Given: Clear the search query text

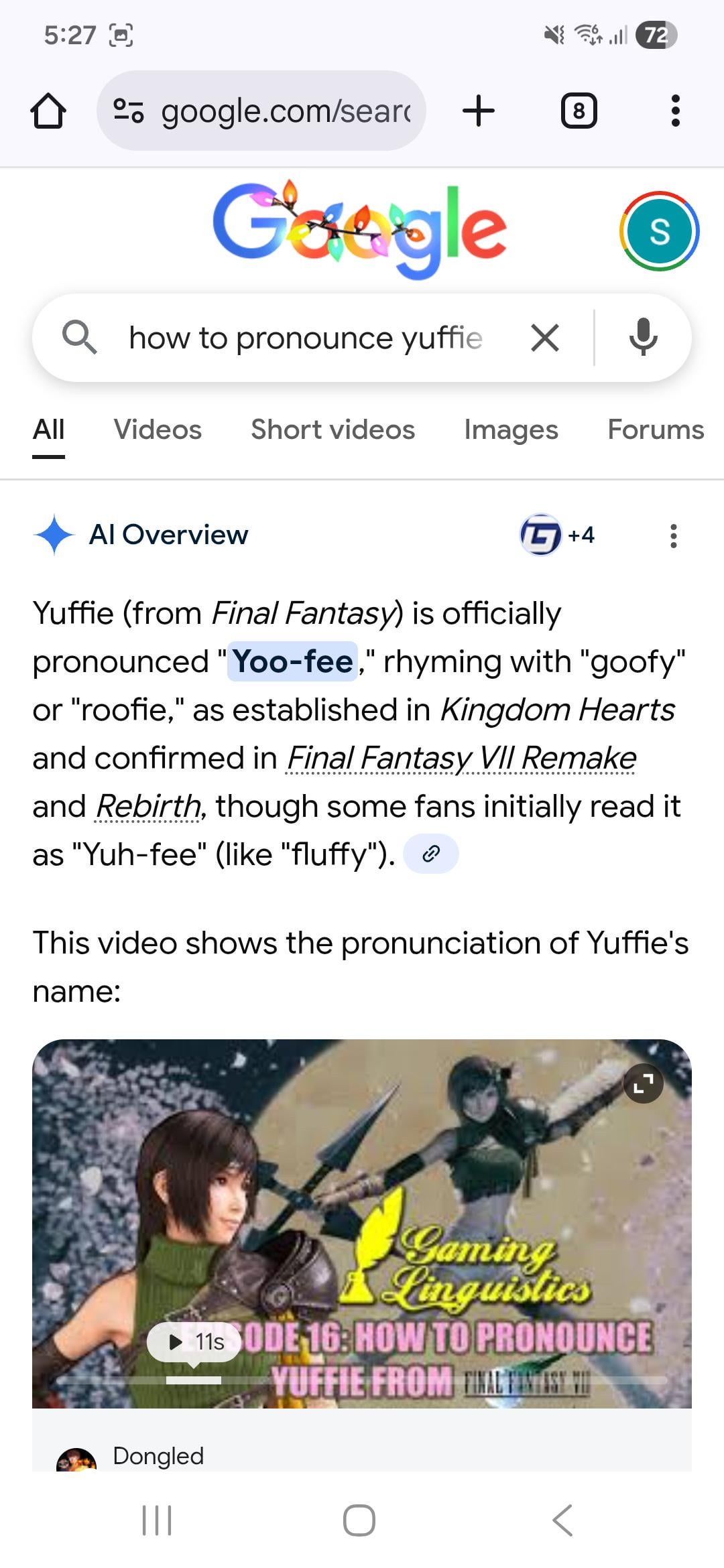Looking at the screenshot, I should (x=545, y=338).
